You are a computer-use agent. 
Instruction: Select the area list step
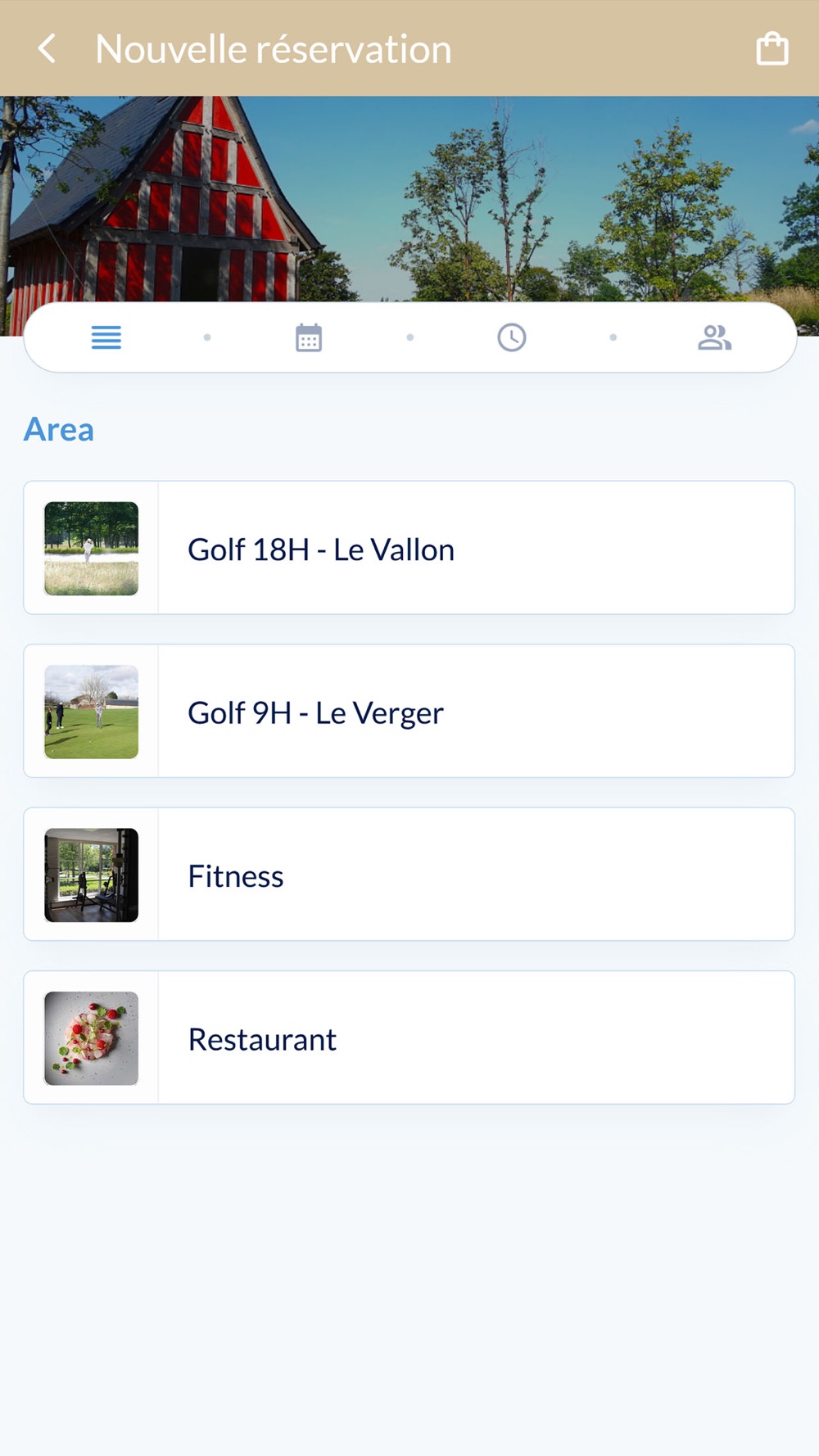(106, 337)
